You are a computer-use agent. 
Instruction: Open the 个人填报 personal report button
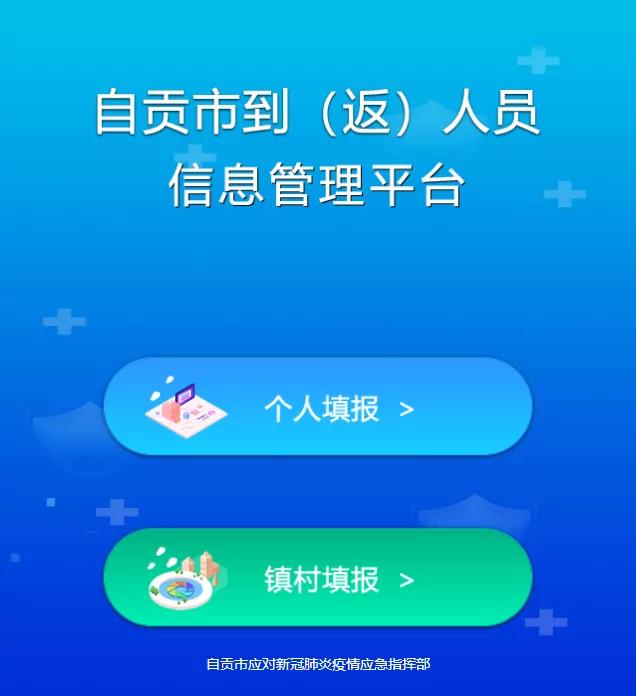point(318,407)
